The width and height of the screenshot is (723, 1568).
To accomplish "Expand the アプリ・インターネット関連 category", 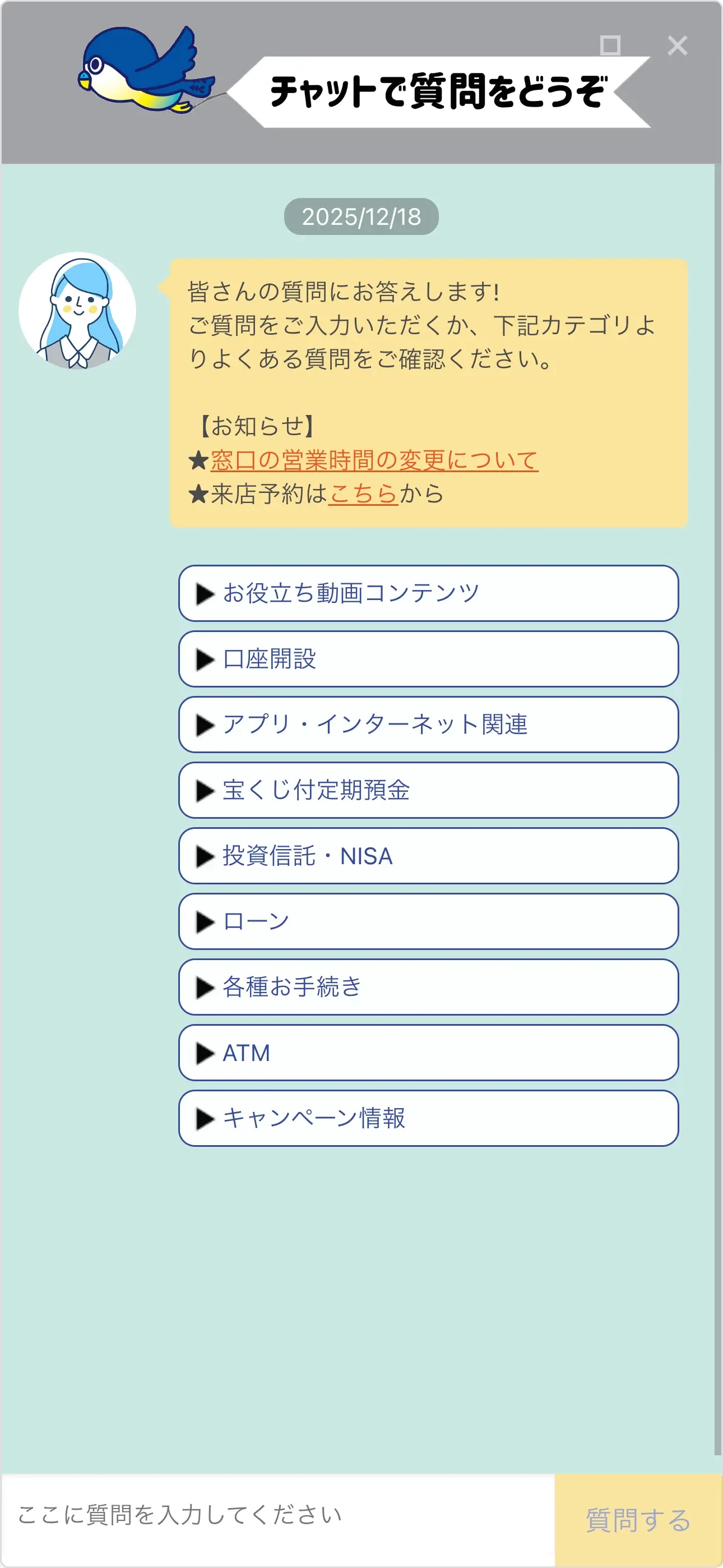I will 428,725.
